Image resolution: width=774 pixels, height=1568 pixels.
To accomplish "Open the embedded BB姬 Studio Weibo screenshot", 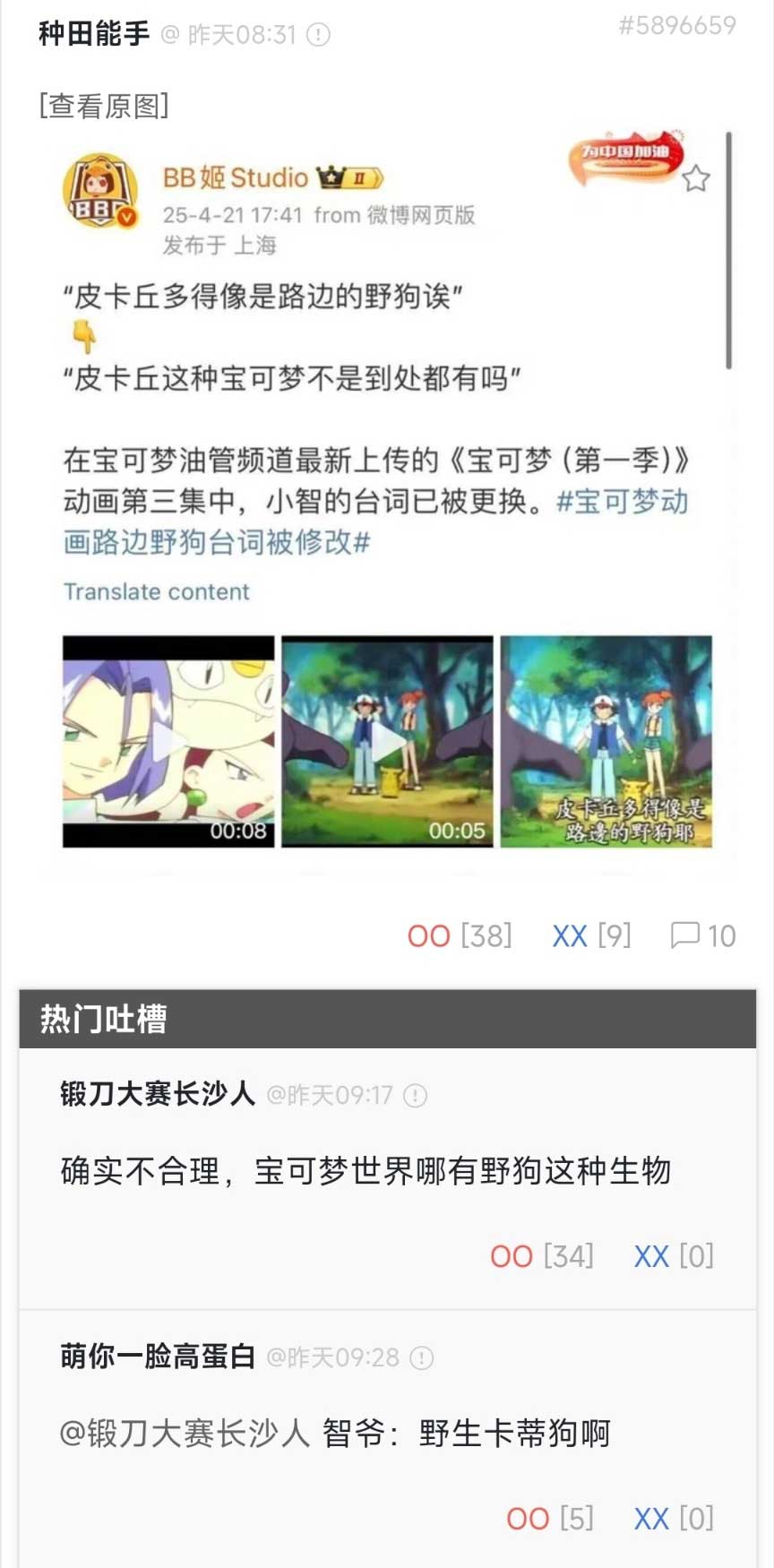I will [387, 502].
